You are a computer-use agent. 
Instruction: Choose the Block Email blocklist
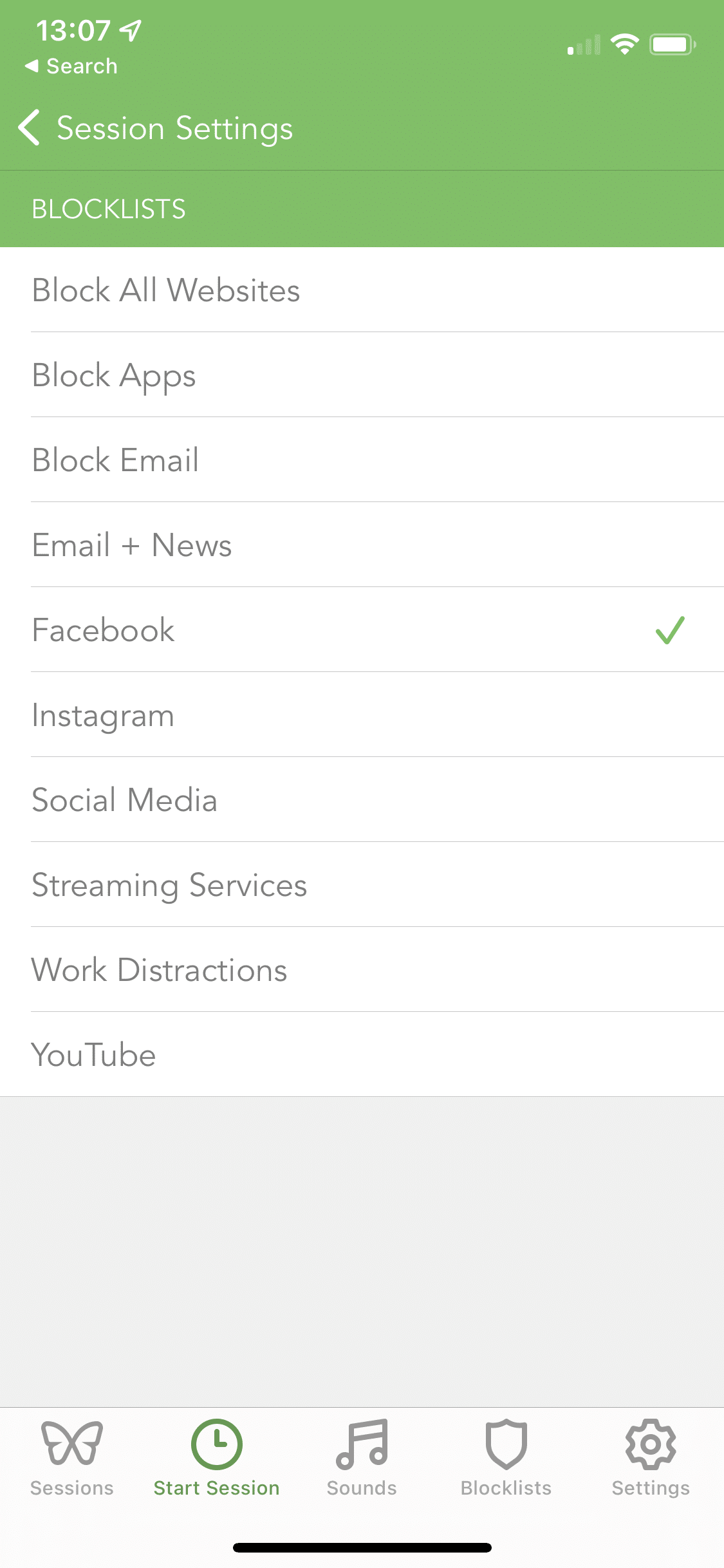(x=362, y=460)
